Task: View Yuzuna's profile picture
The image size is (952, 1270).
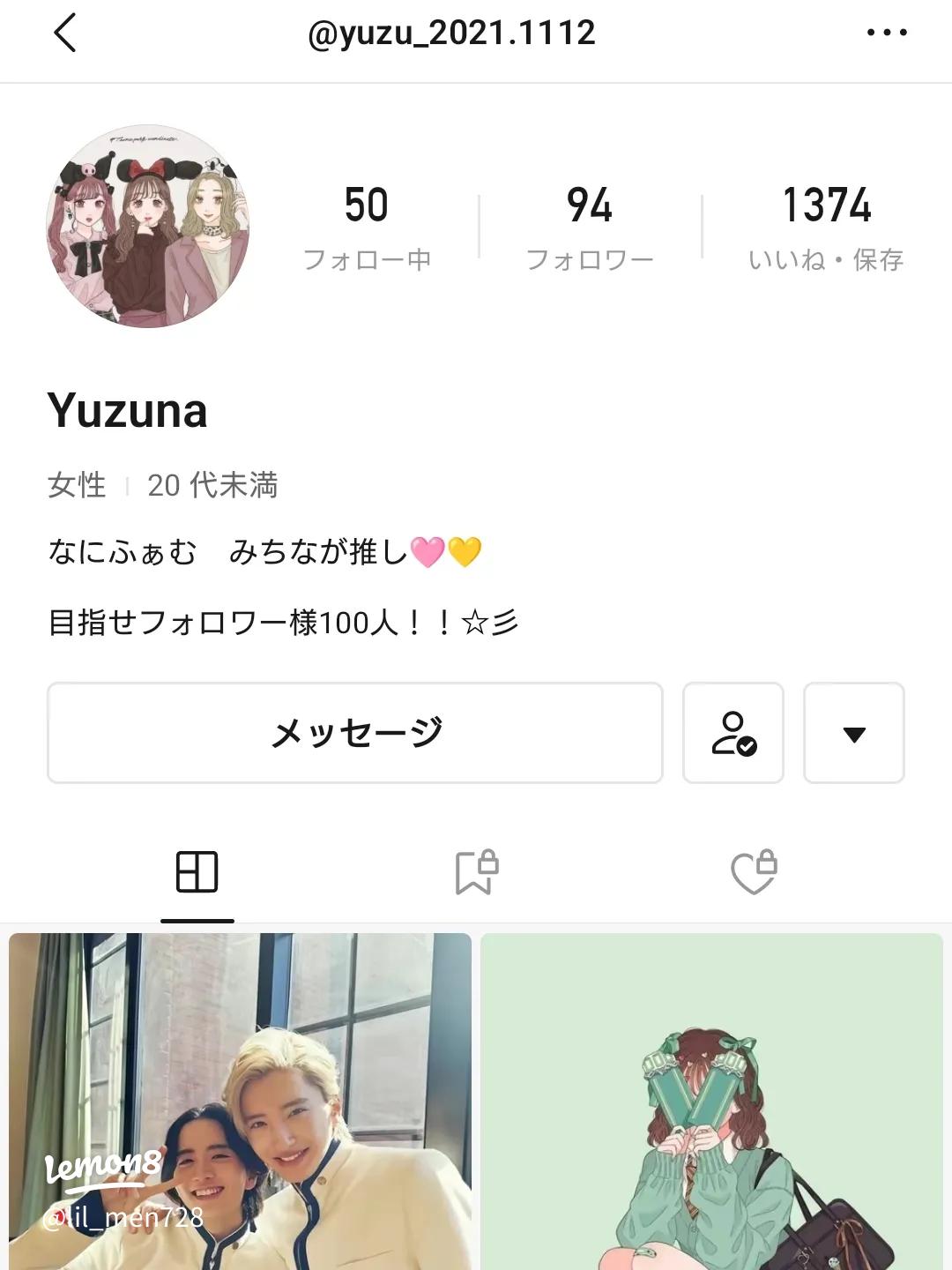Action: point(148,227)
